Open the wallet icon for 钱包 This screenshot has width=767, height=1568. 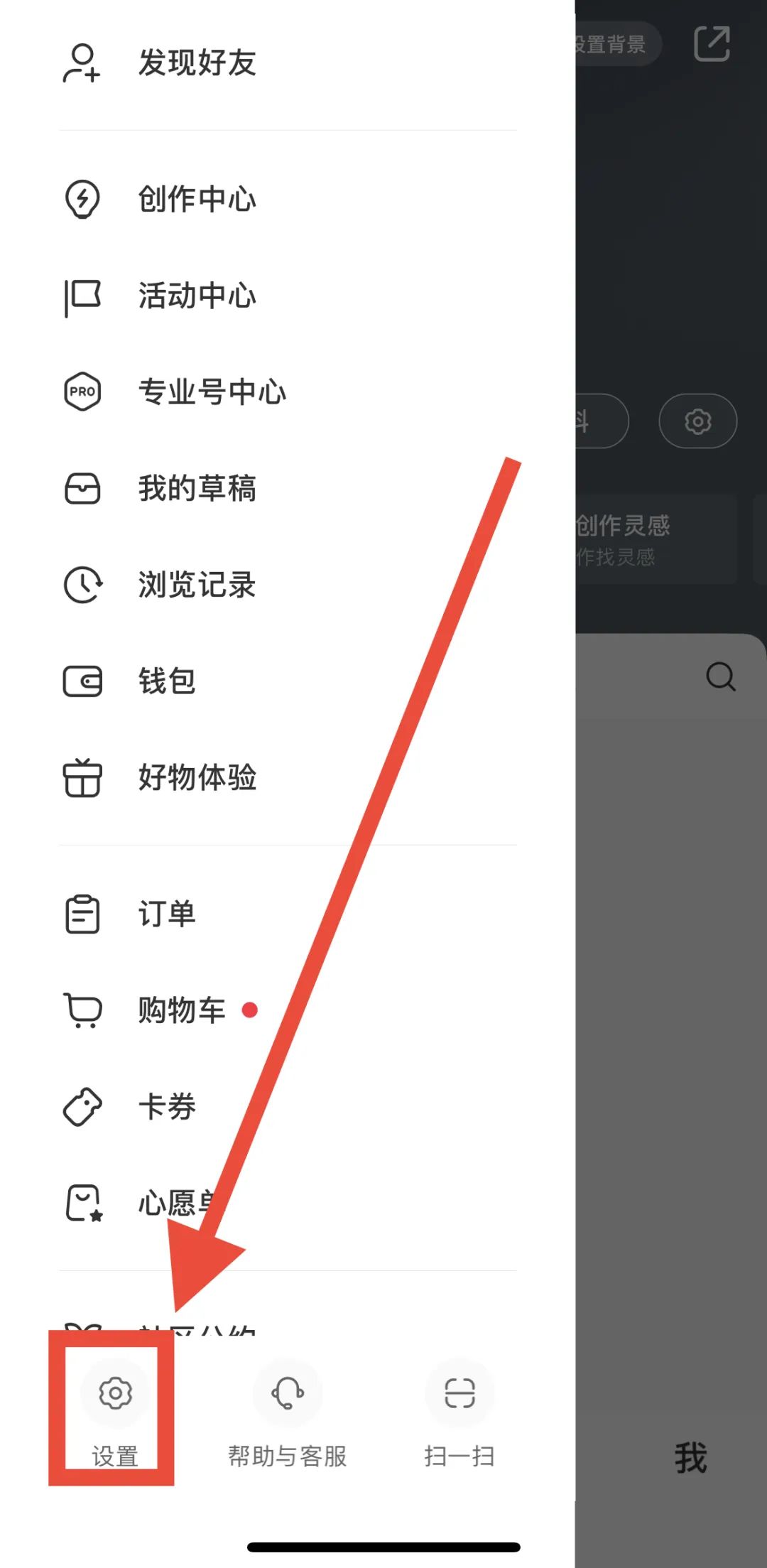82,681
